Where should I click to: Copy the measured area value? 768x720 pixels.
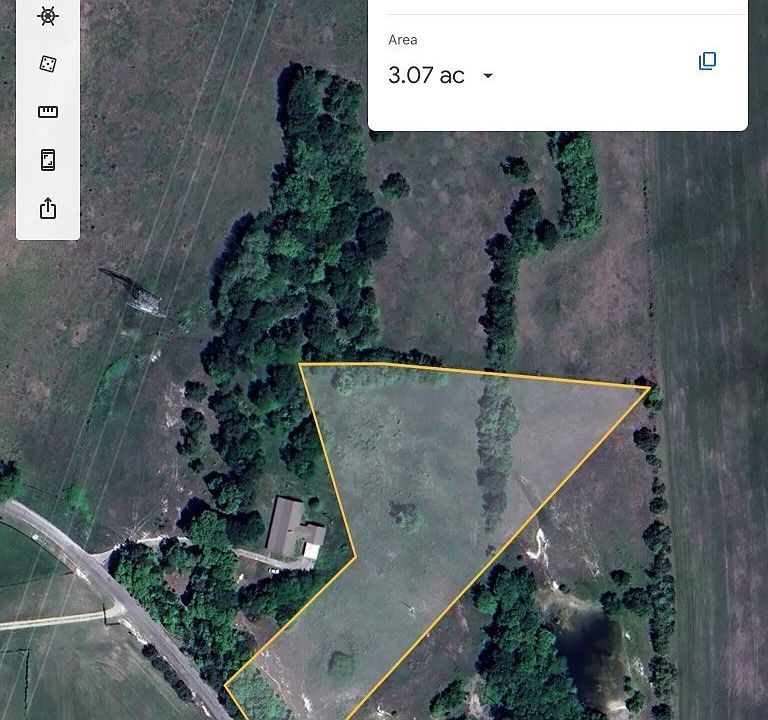pyautogui.click(x=707, y=61)
